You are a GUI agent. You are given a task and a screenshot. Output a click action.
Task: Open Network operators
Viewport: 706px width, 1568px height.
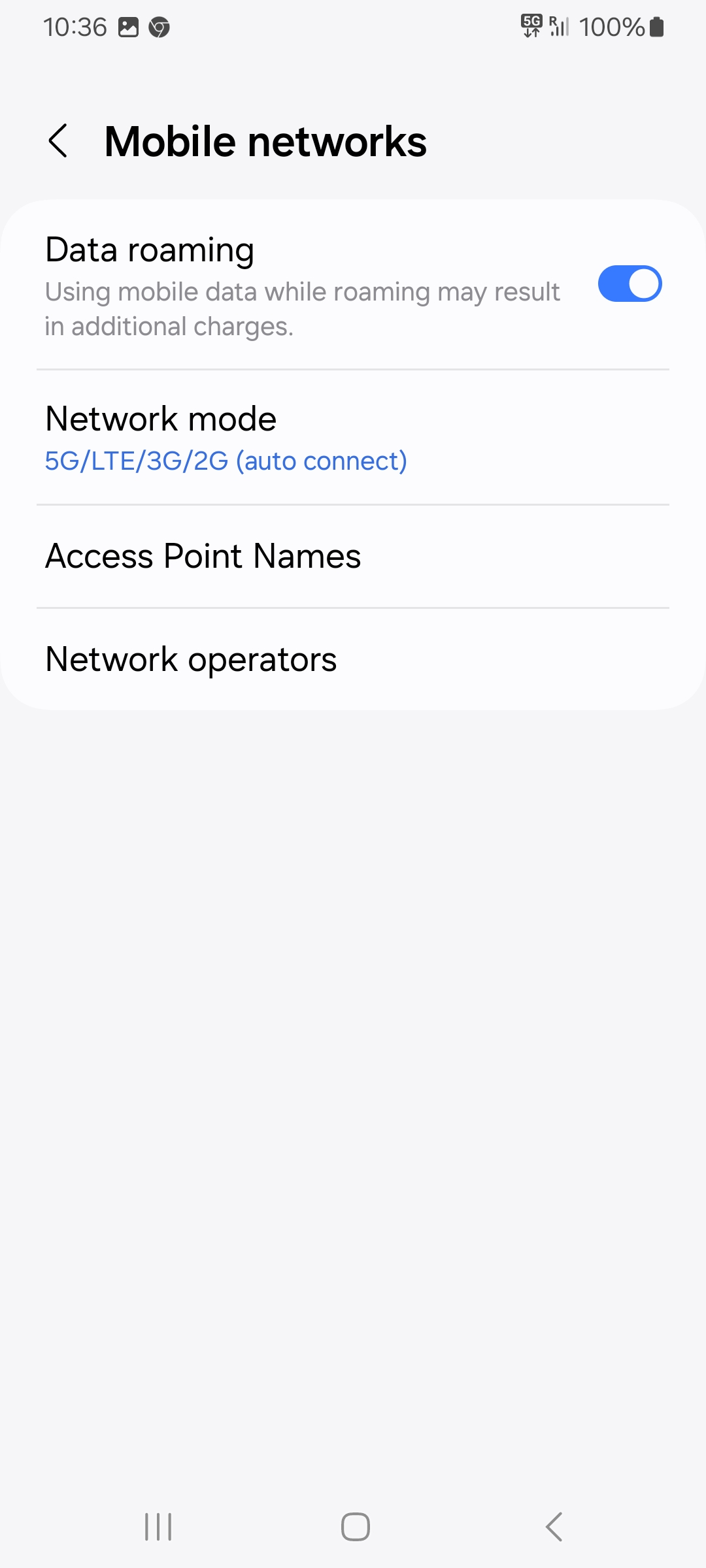[x=353, y=659]
